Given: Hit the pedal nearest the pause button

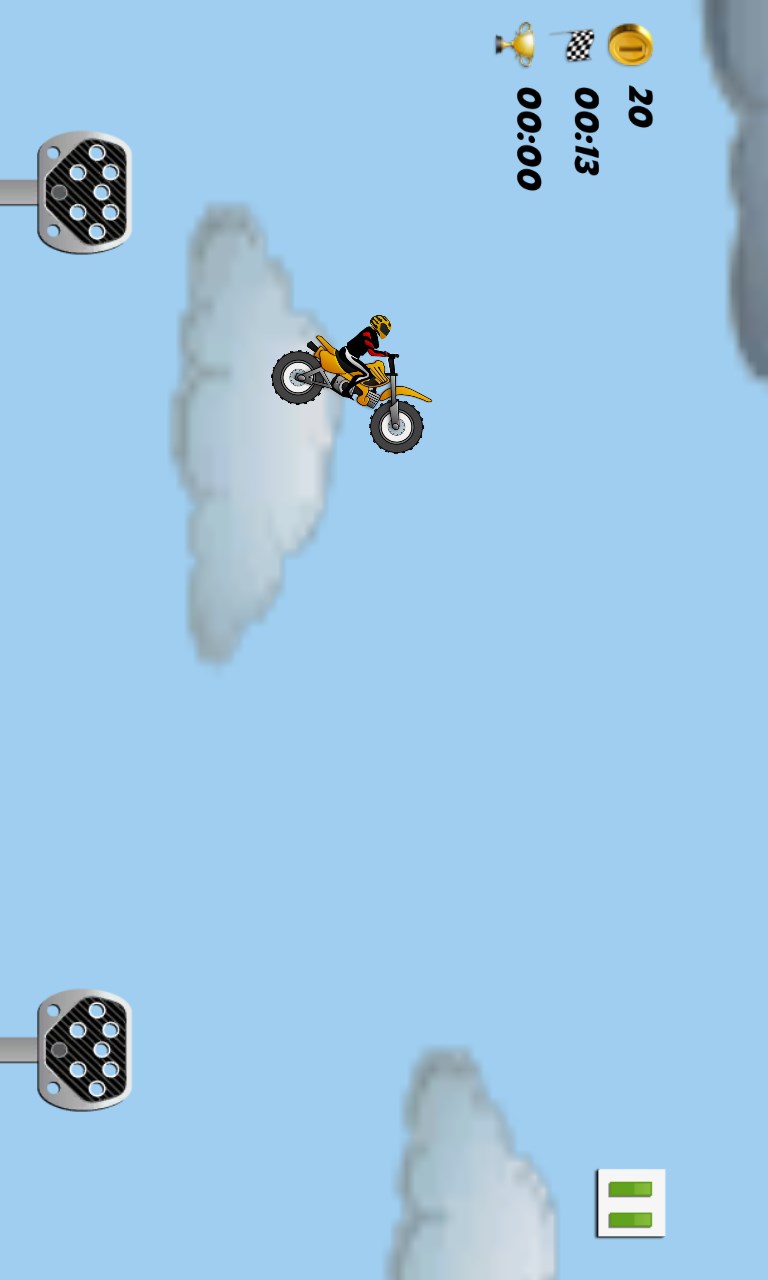Looking at the screenshot, I should pyautogui.click(x=85, y=1050).
